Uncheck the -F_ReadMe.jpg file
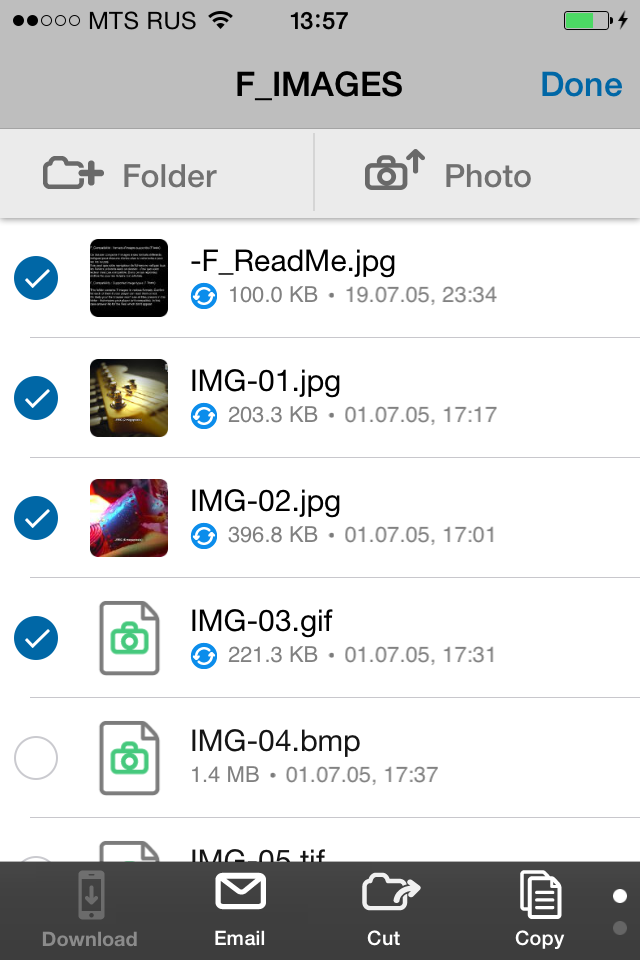640x960 pixels. click(36, 279)
